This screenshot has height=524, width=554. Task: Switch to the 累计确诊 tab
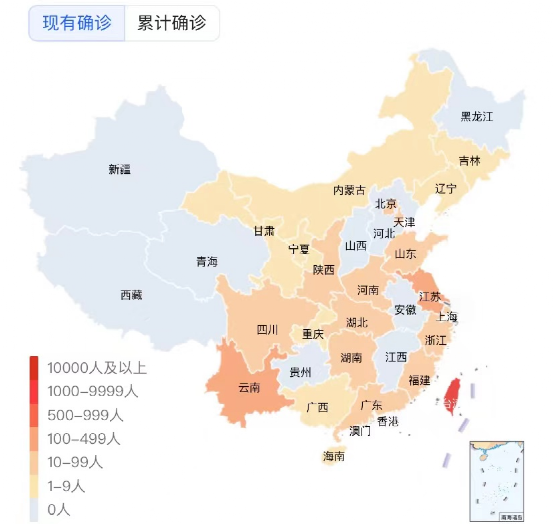click(x=172, y=23)
